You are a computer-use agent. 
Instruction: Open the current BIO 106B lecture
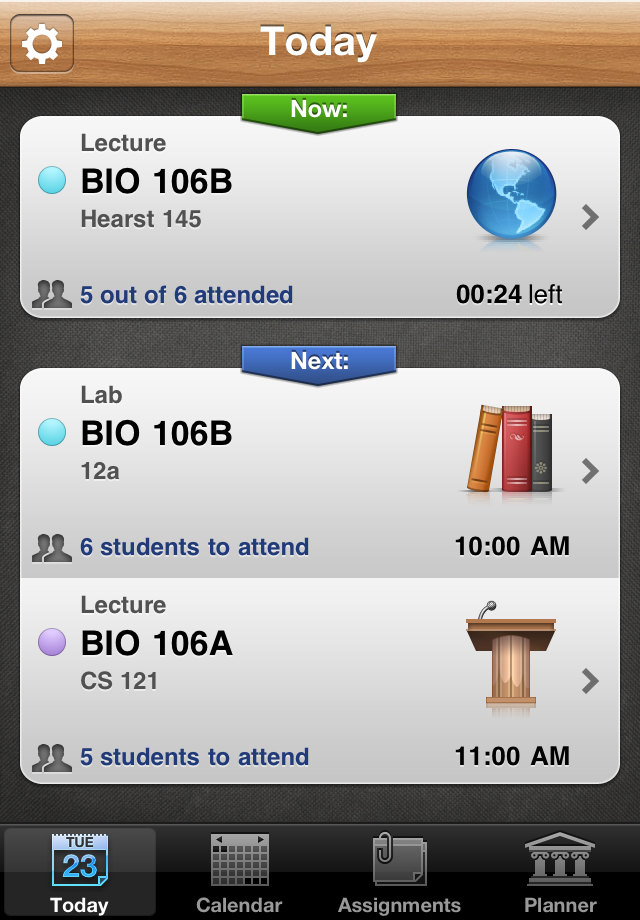(320, 218)
